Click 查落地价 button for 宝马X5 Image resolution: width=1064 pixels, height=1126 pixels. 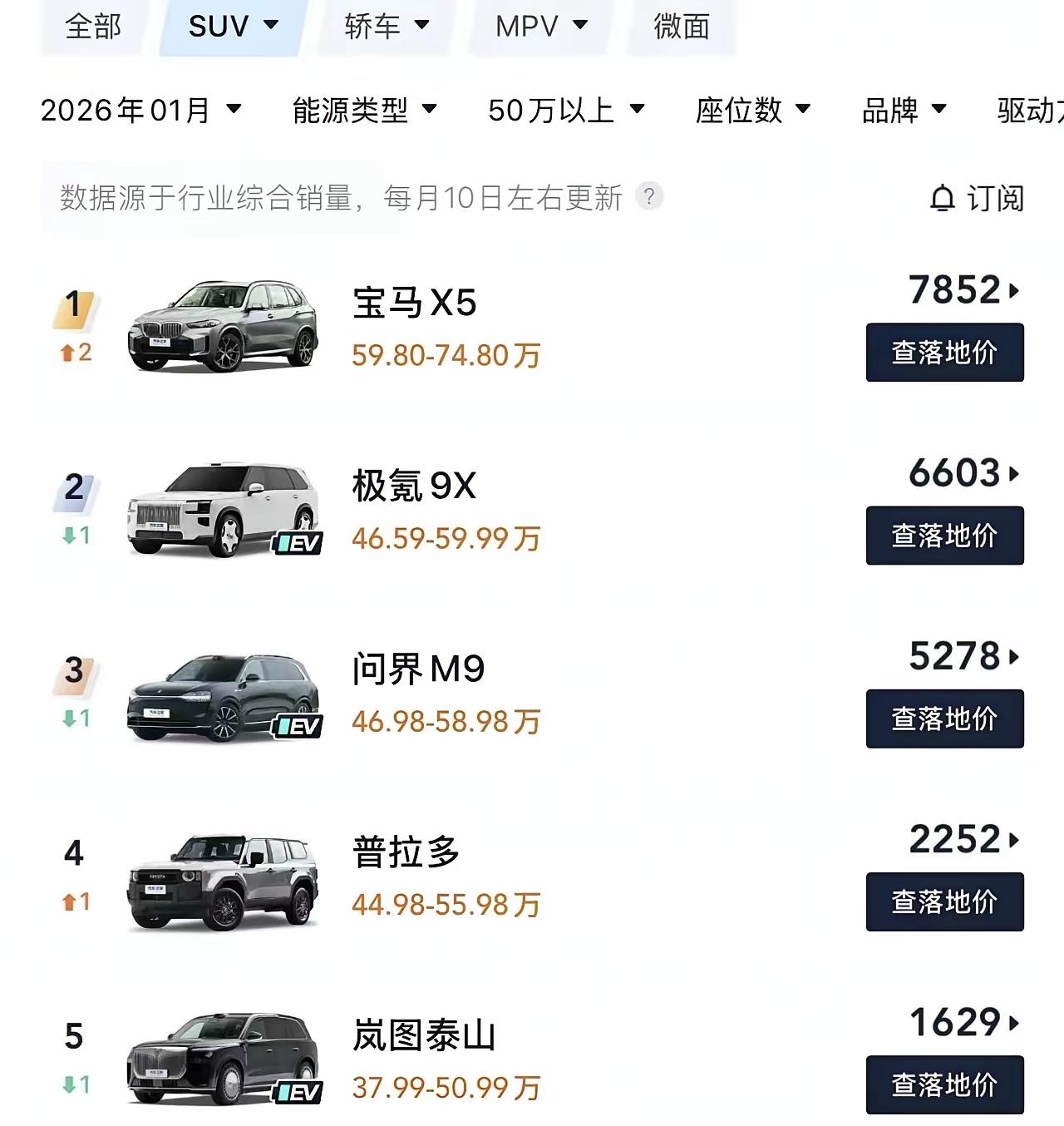coord(944,352)
